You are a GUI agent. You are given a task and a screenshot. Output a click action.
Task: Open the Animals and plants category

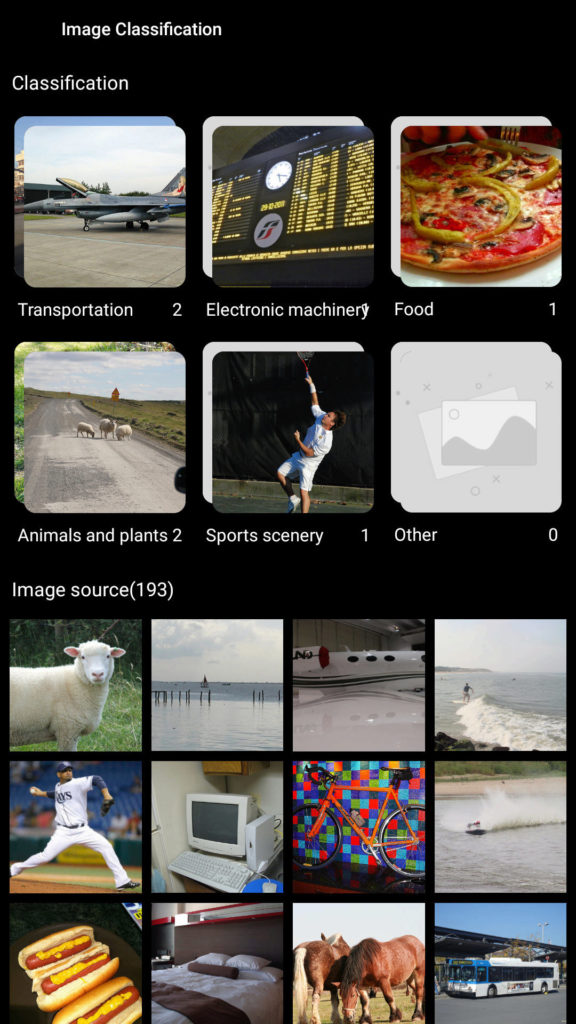[x=100, y=428]
